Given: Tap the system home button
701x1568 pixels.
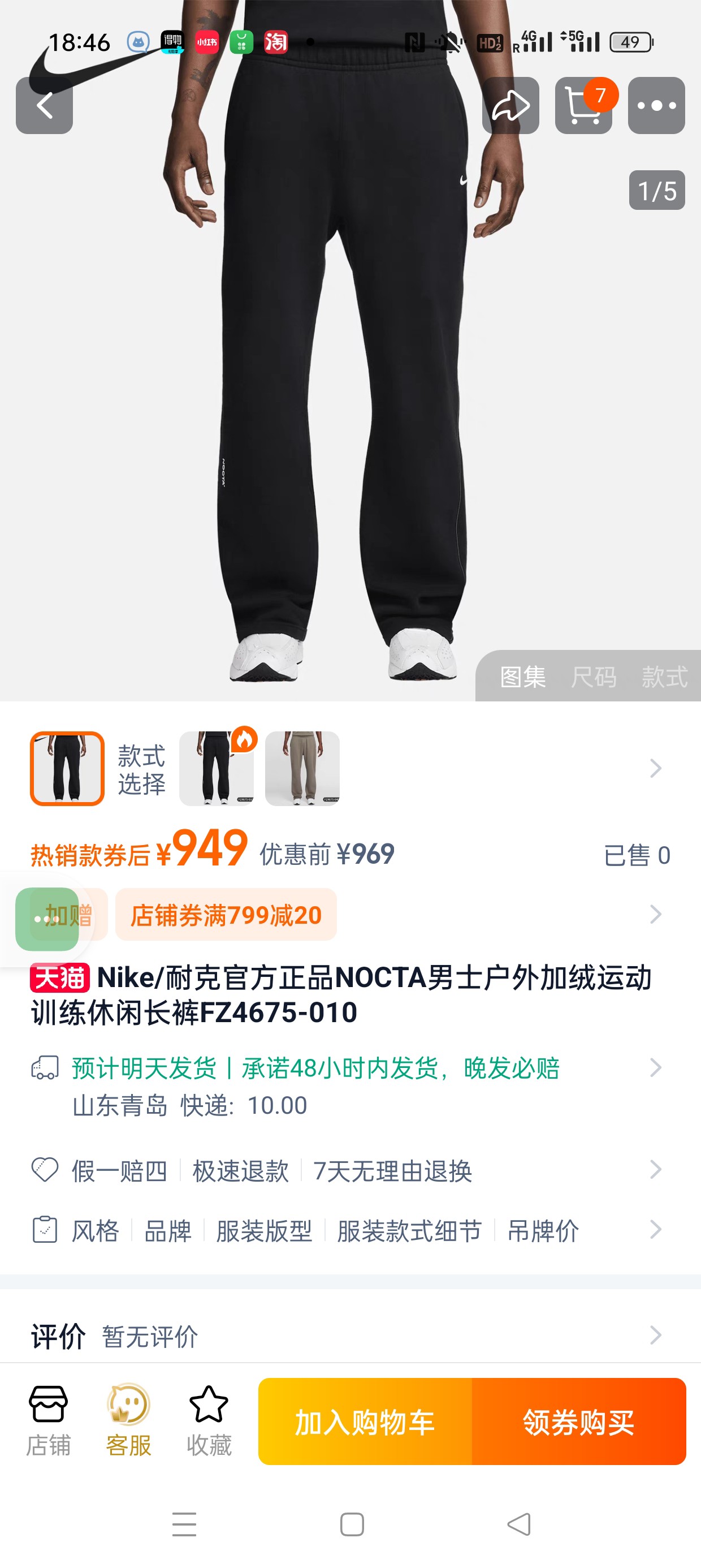Looking at the screenshot, I should coord(352,1524).
